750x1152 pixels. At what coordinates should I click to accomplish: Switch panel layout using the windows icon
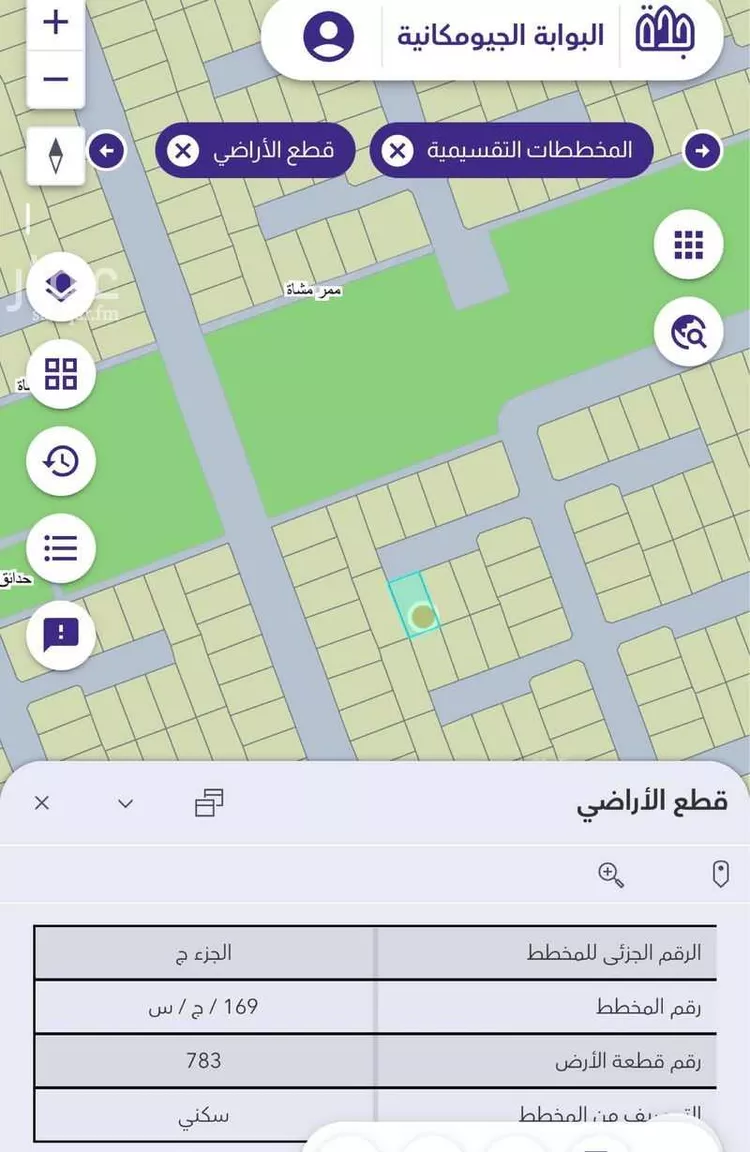point(208,802)
